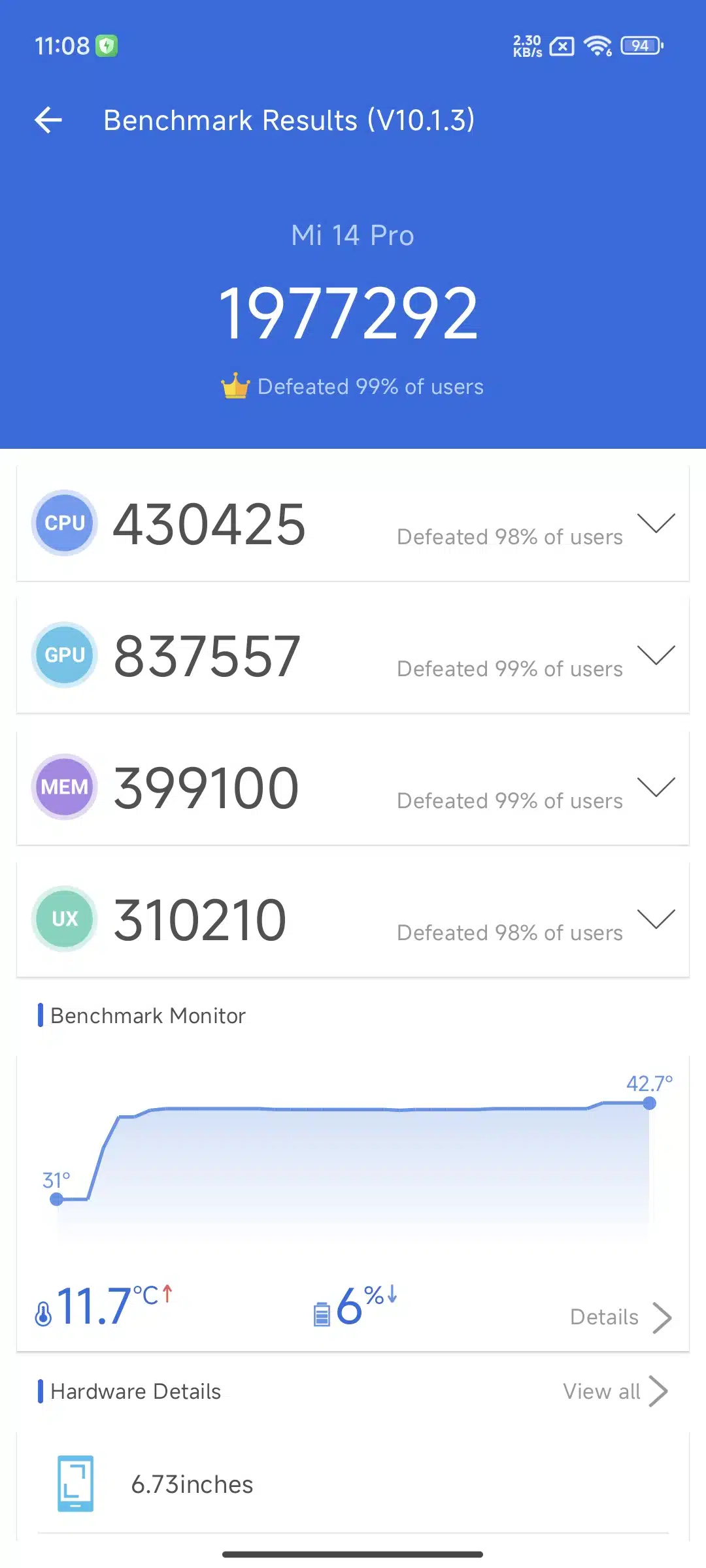The width and height of the screenshot is (706, 1568).
Task: Expand the UX score details
Action: click(656, 919)
